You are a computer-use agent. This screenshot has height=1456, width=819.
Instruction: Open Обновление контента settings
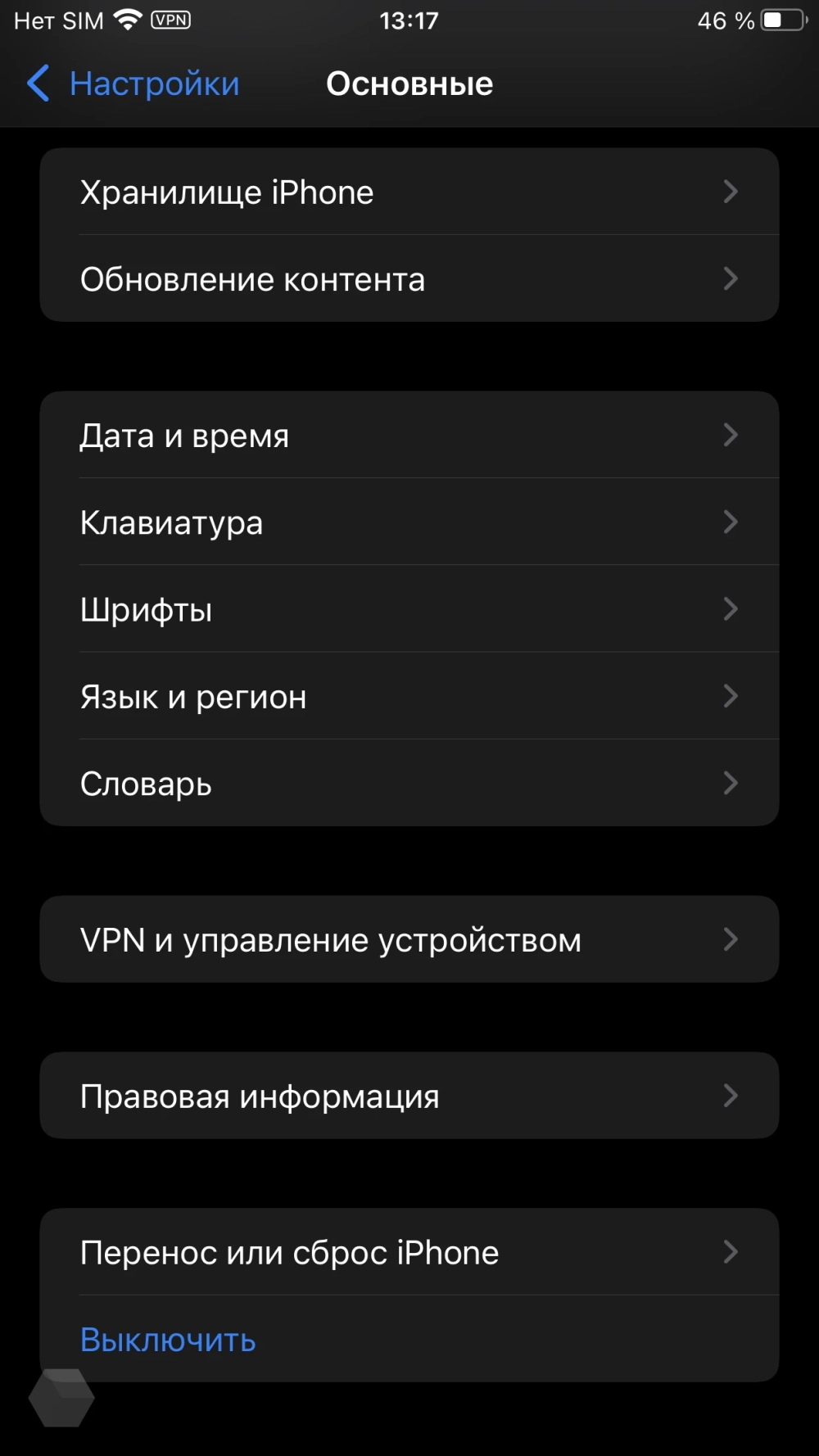tap(409, 278)
